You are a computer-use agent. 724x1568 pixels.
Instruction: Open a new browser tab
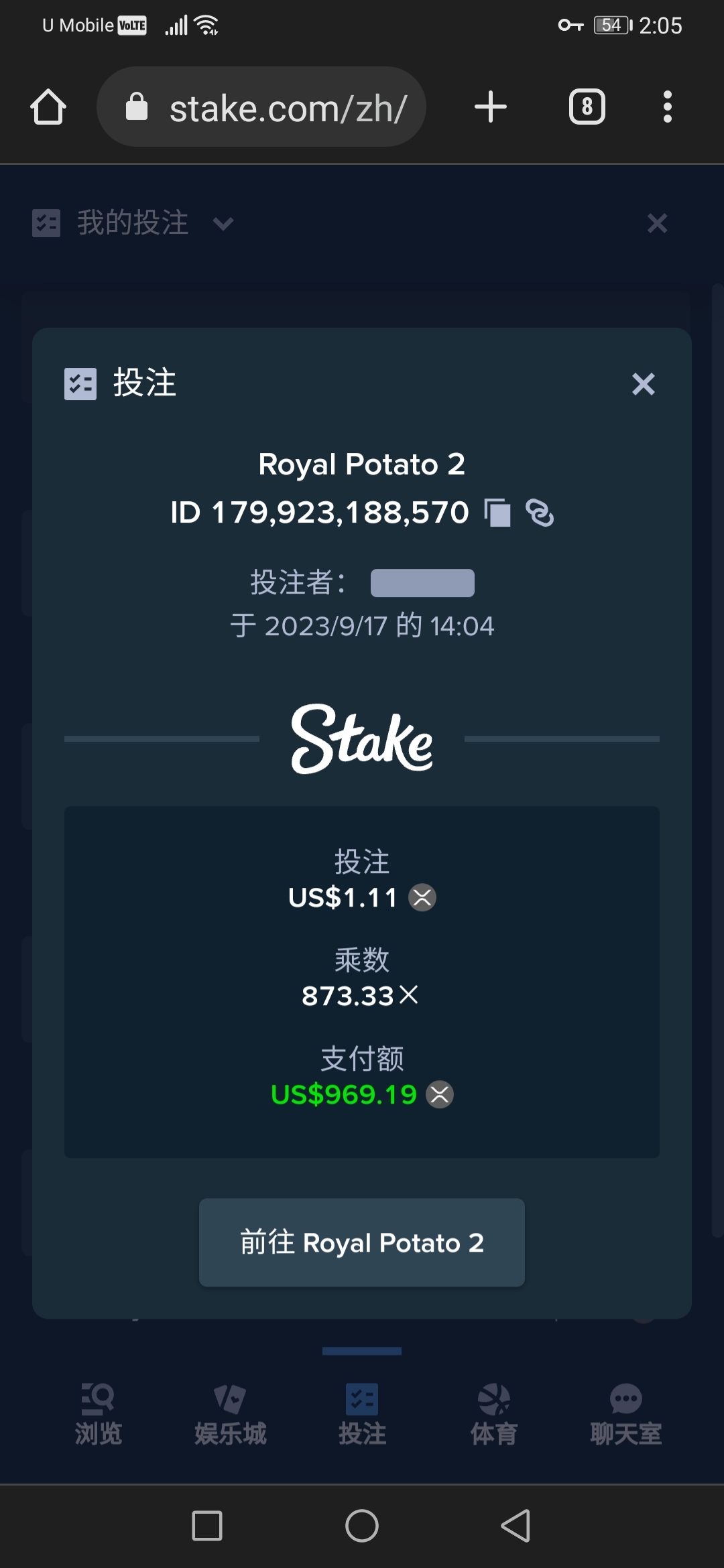click(x=490, y=107)
